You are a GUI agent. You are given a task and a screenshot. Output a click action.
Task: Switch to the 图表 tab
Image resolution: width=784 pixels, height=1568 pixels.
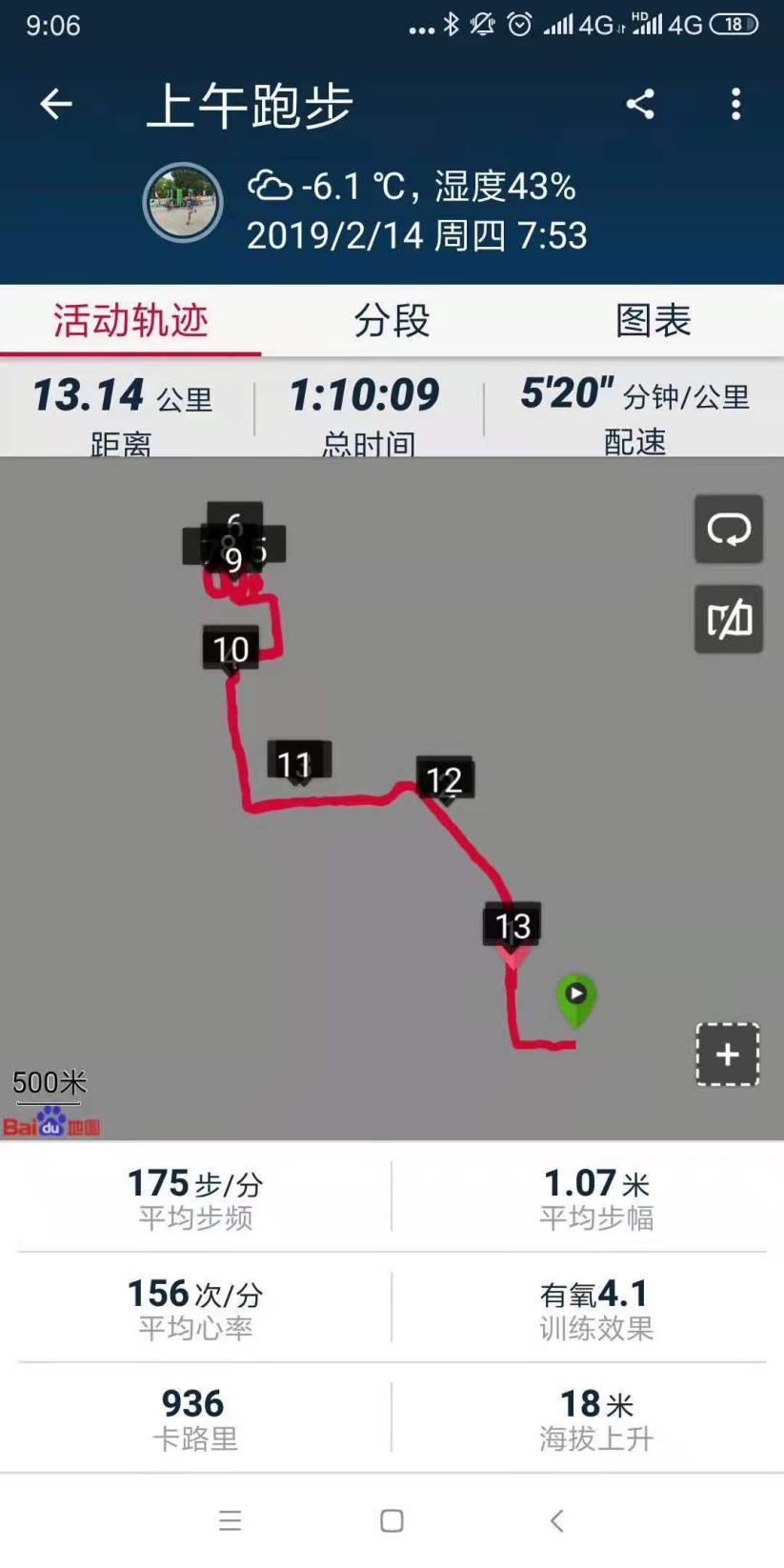point(653,322)
